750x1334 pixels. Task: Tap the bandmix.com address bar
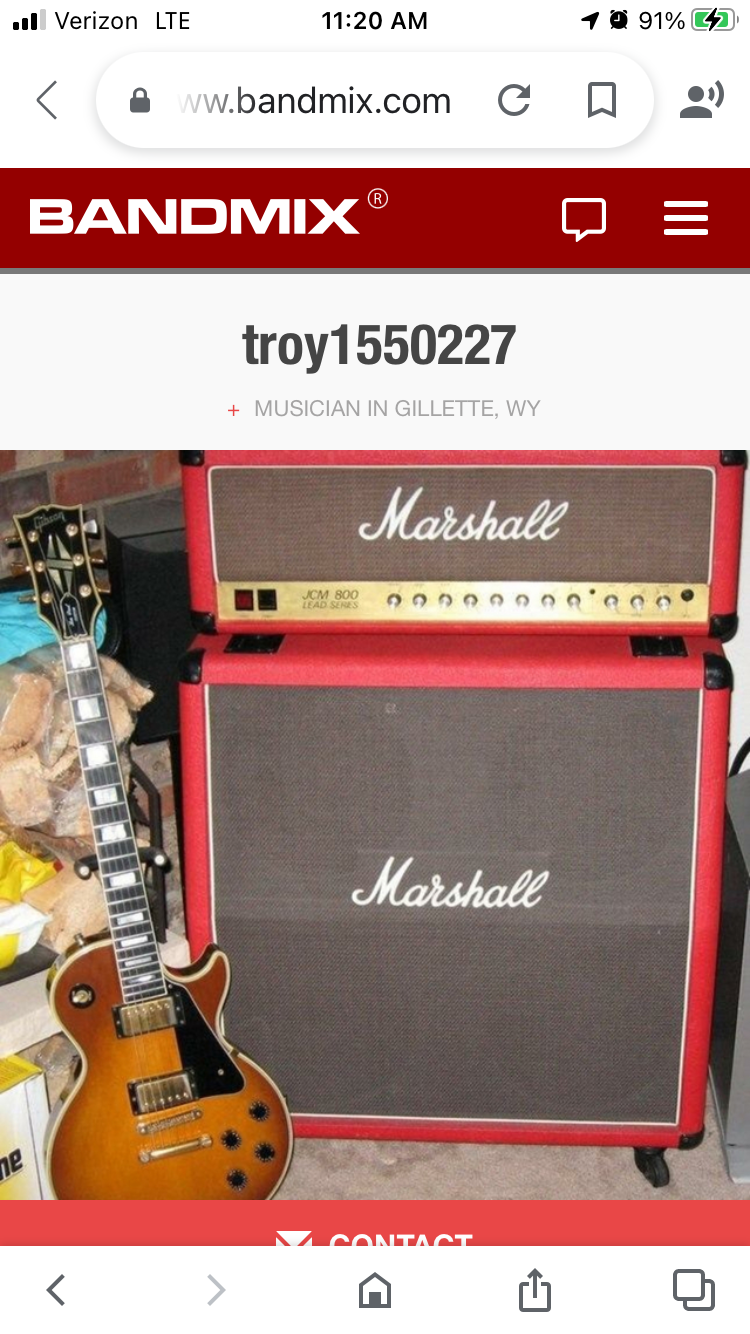pyautogui.click(x=299, y=101)
